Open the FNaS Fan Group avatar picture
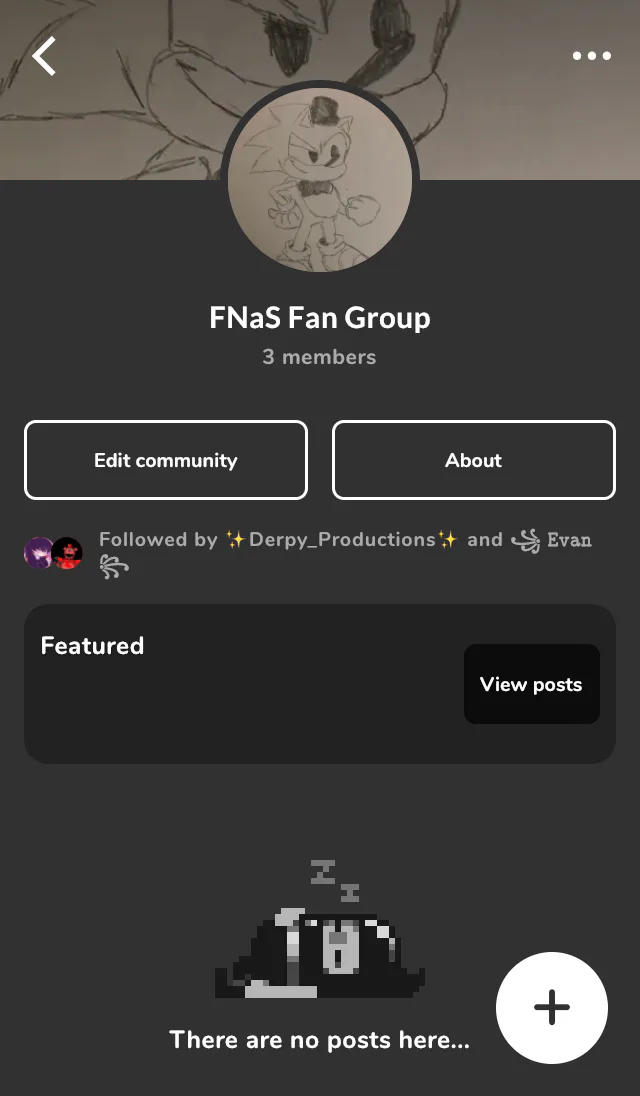Image resolution: width=640 pixels, height=1096 pixels. [320, 180]
